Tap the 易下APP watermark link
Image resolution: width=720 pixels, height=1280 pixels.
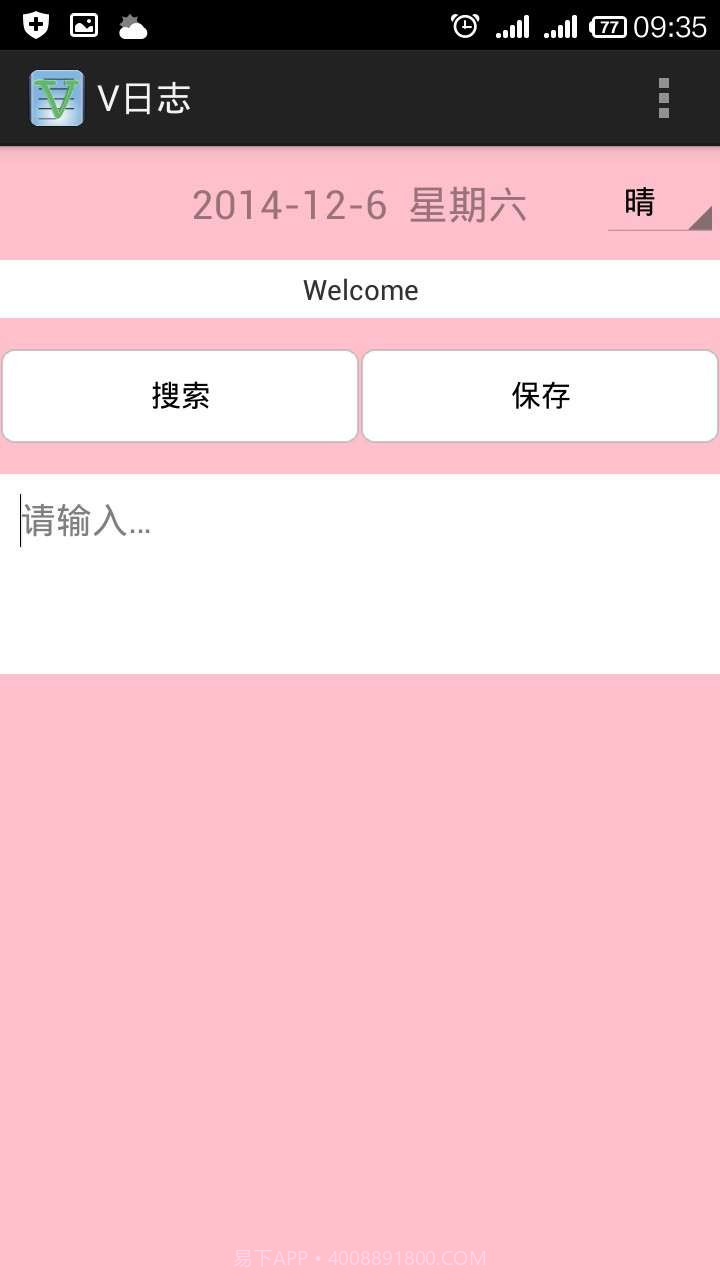(x=360, y=1257)
